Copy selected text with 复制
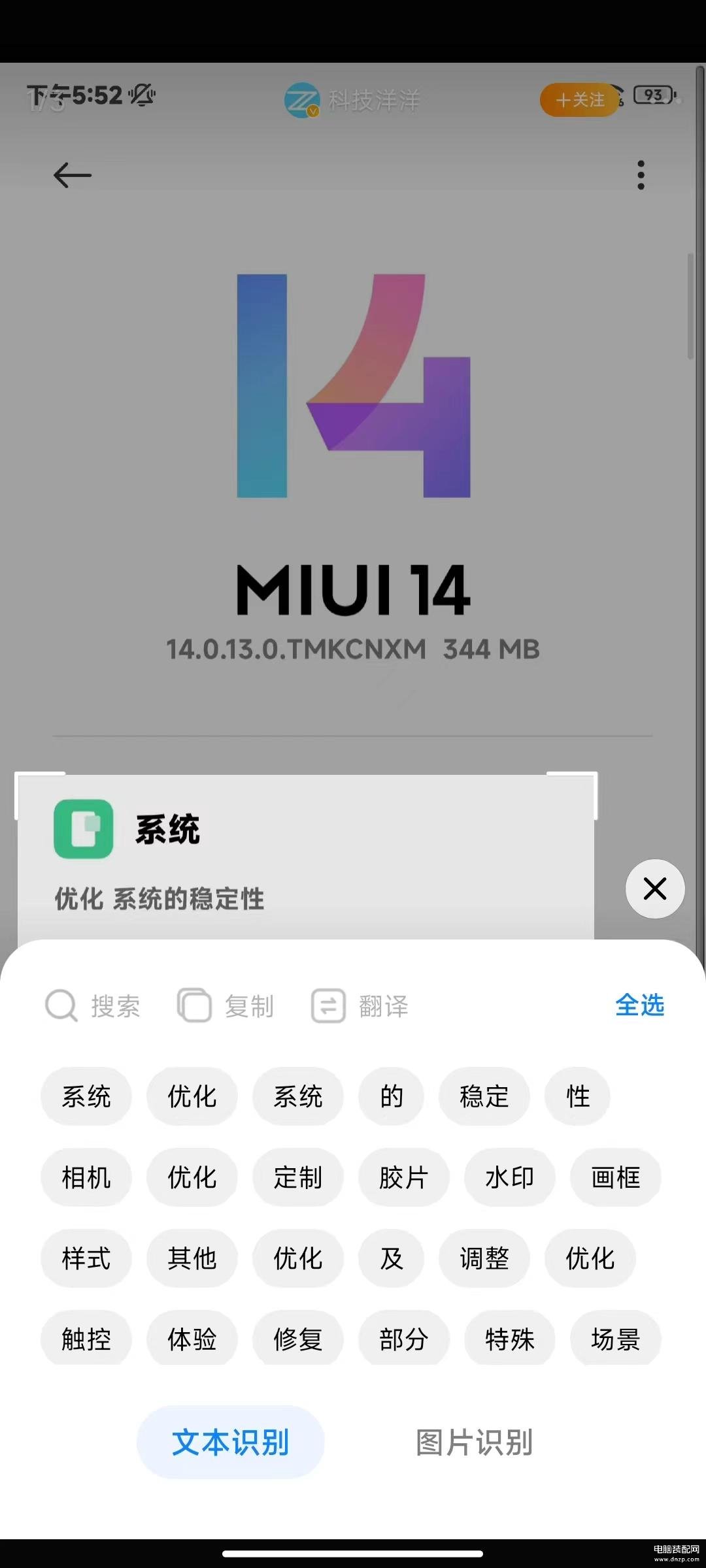The height and width of the screenshot is (1568, 706). [x=226, y=1005]
